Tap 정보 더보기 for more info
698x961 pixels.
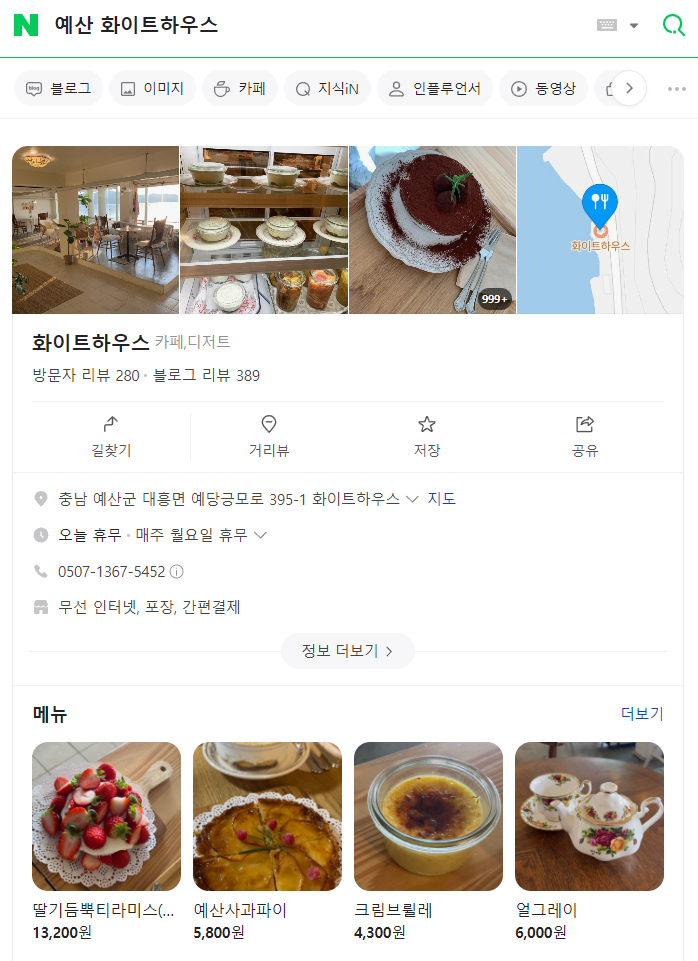coord(348,651)
